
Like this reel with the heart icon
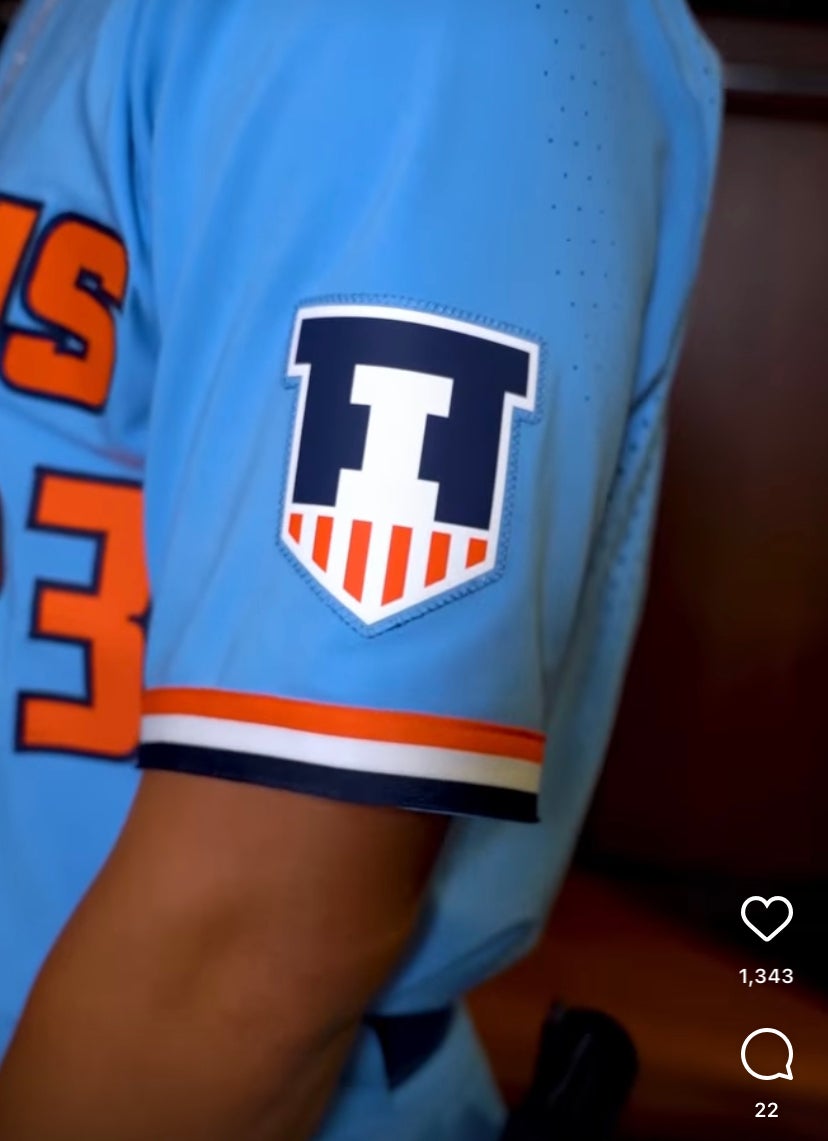(x=766, y=918)
